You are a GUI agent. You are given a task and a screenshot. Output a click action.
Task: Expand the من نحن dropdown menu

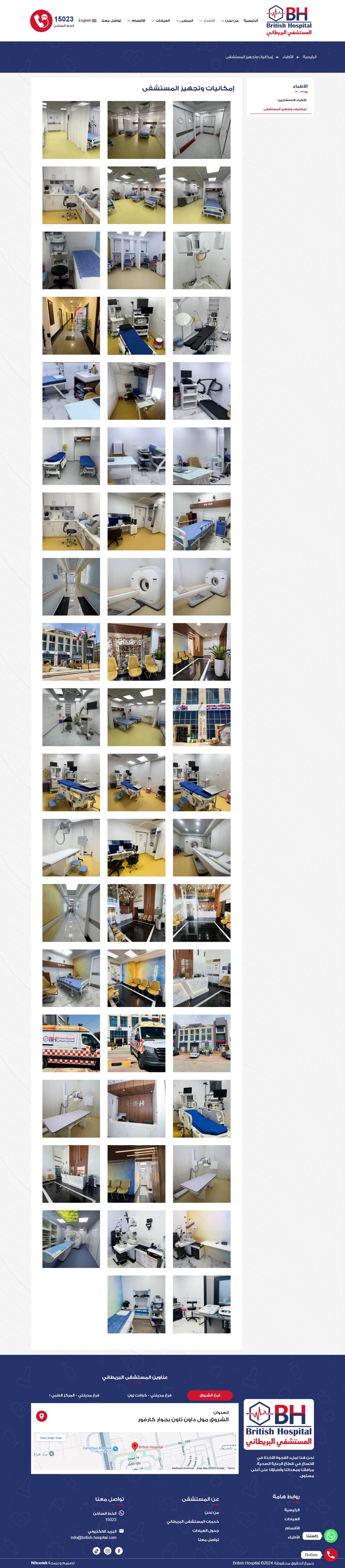tap(230, 21)
